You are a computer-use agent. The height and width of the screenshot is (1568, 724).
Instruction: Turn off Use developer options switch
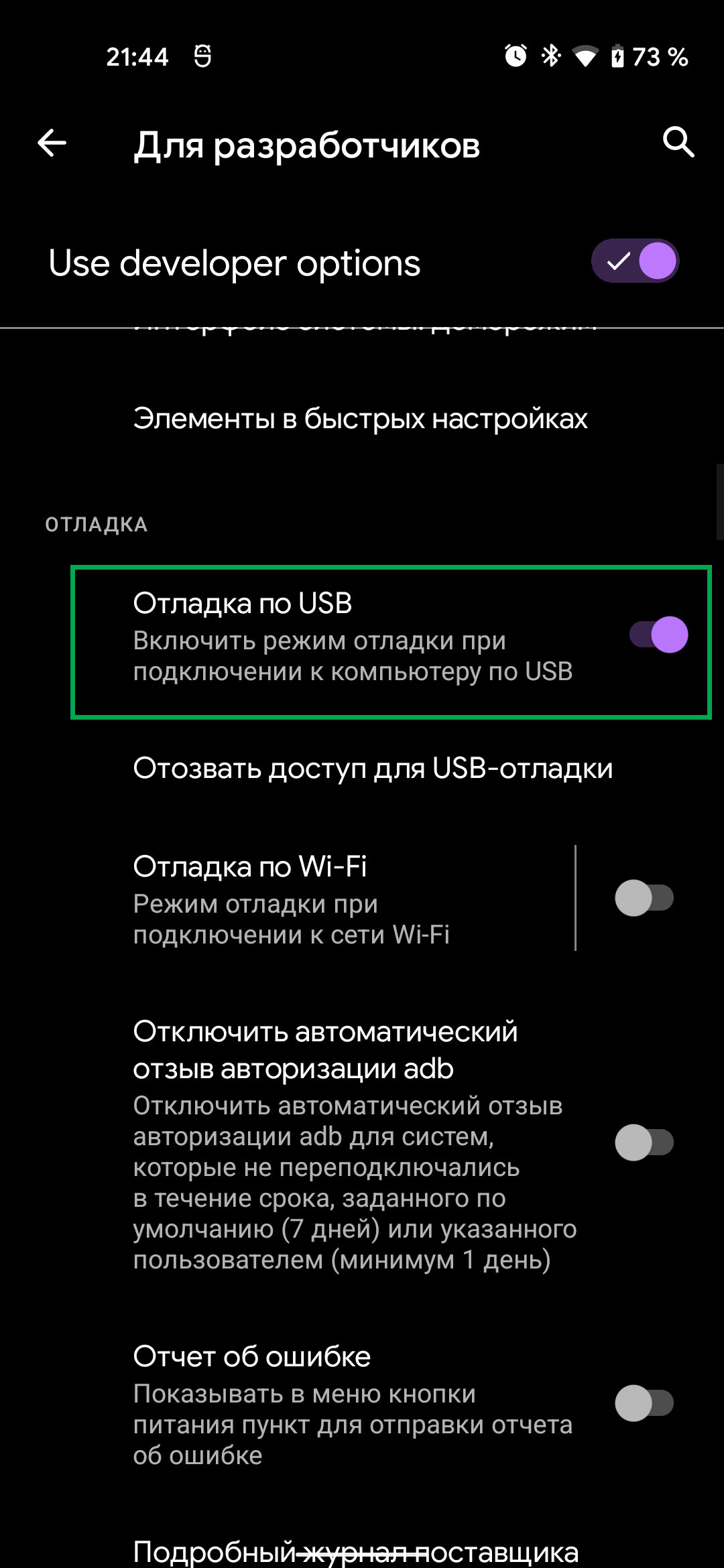point(635,261)
